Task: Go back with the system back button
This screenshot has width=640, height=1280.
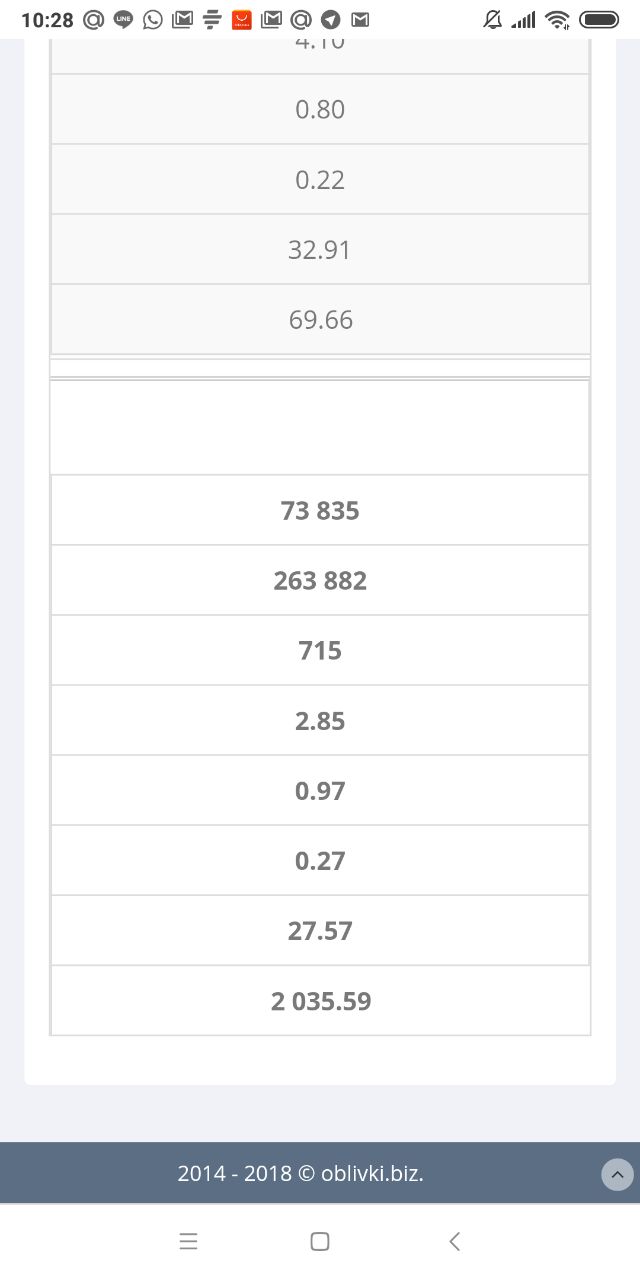Action: pyautogui.click(x=454, y=1241)
